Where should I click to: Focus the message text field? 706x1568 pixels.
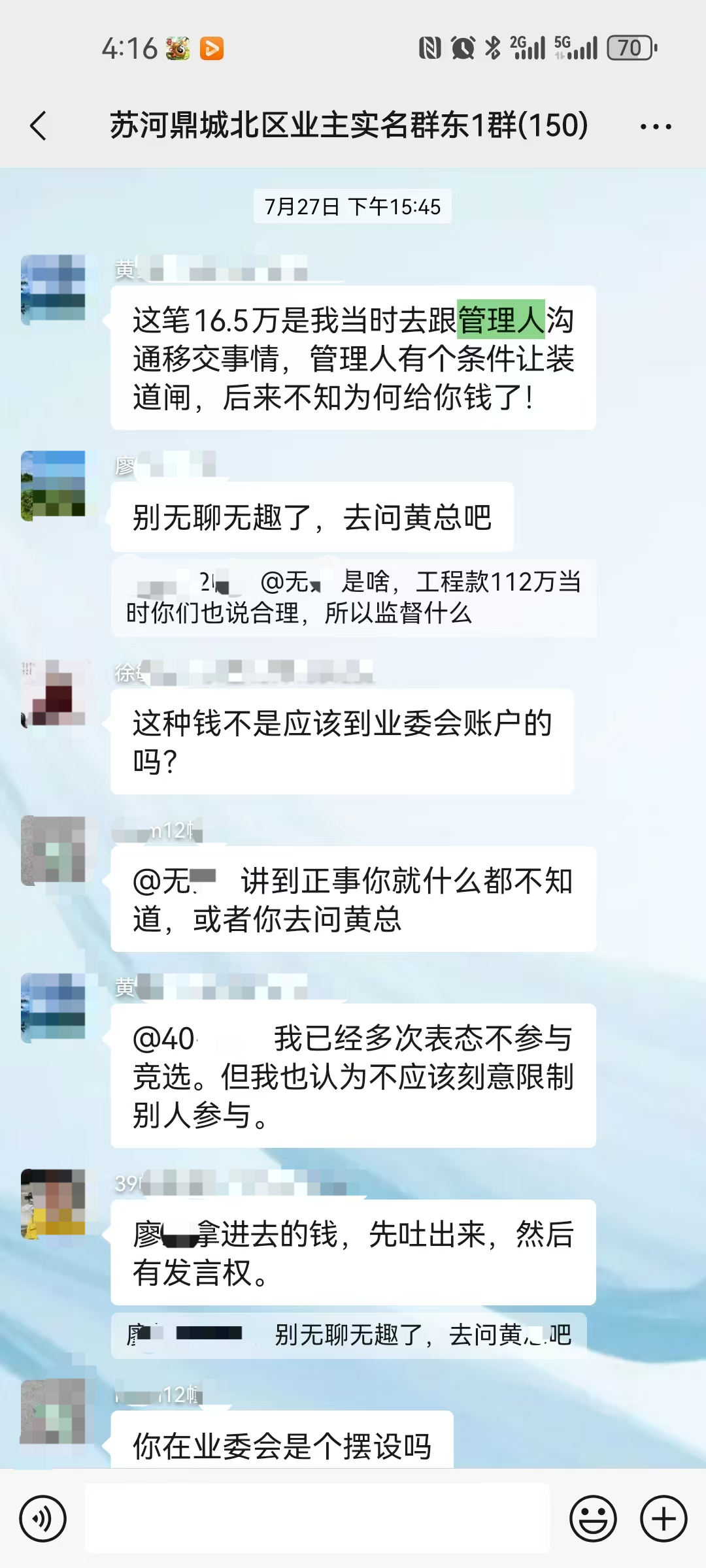(x=318, y=1518)
